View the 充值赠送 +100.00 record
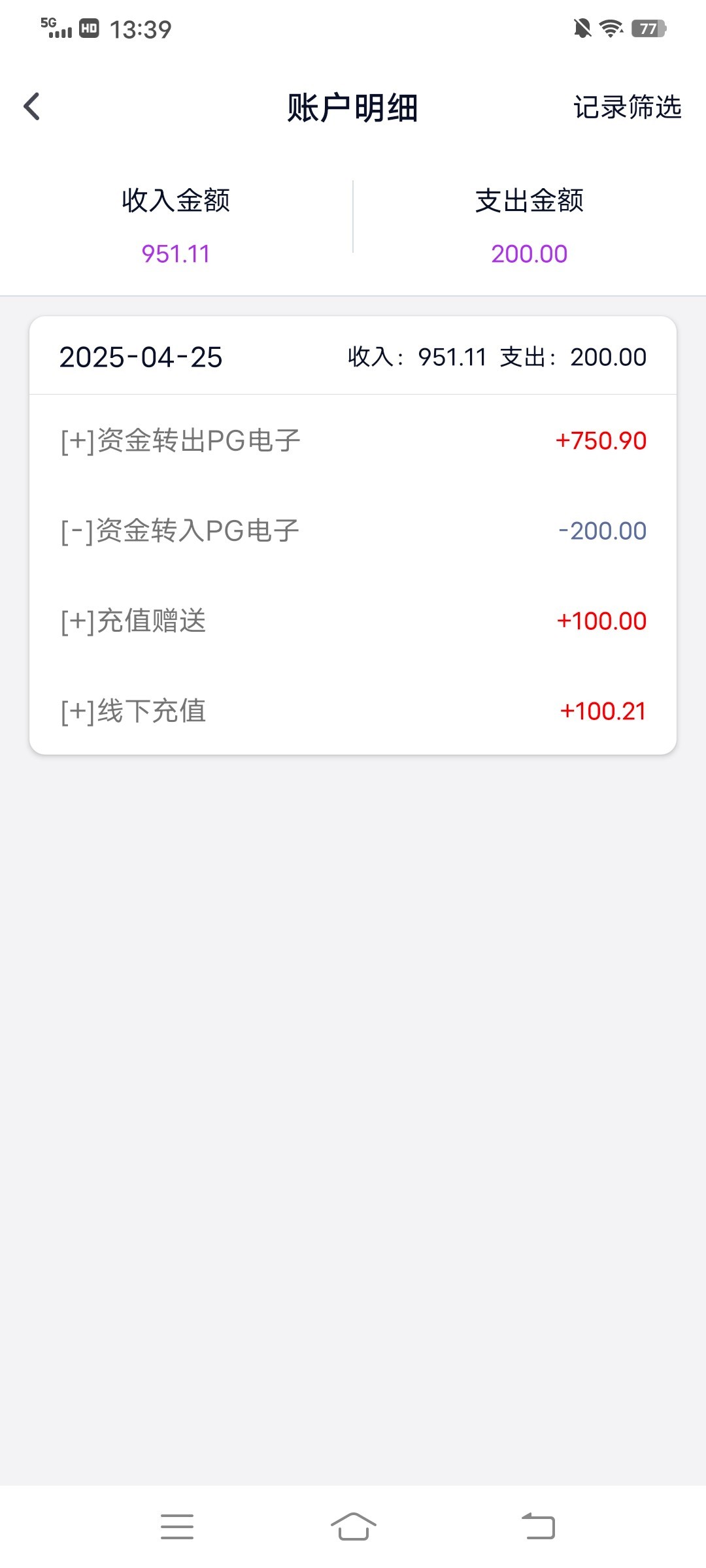This screenshot has width=706, height=1568. 353,621
